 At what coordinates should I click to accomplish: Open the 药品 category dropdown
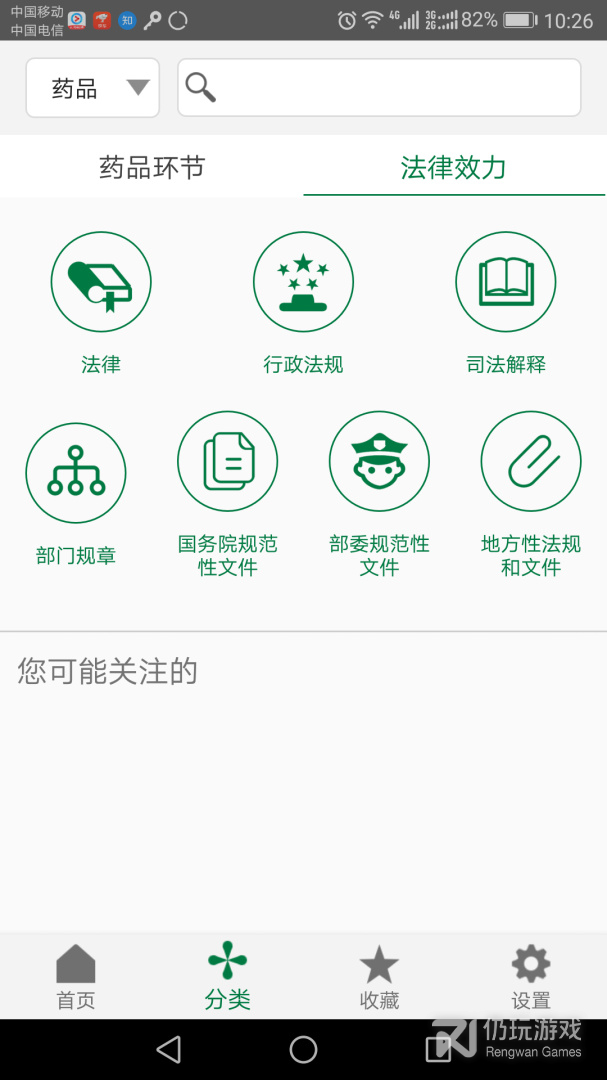pos(92,88)
